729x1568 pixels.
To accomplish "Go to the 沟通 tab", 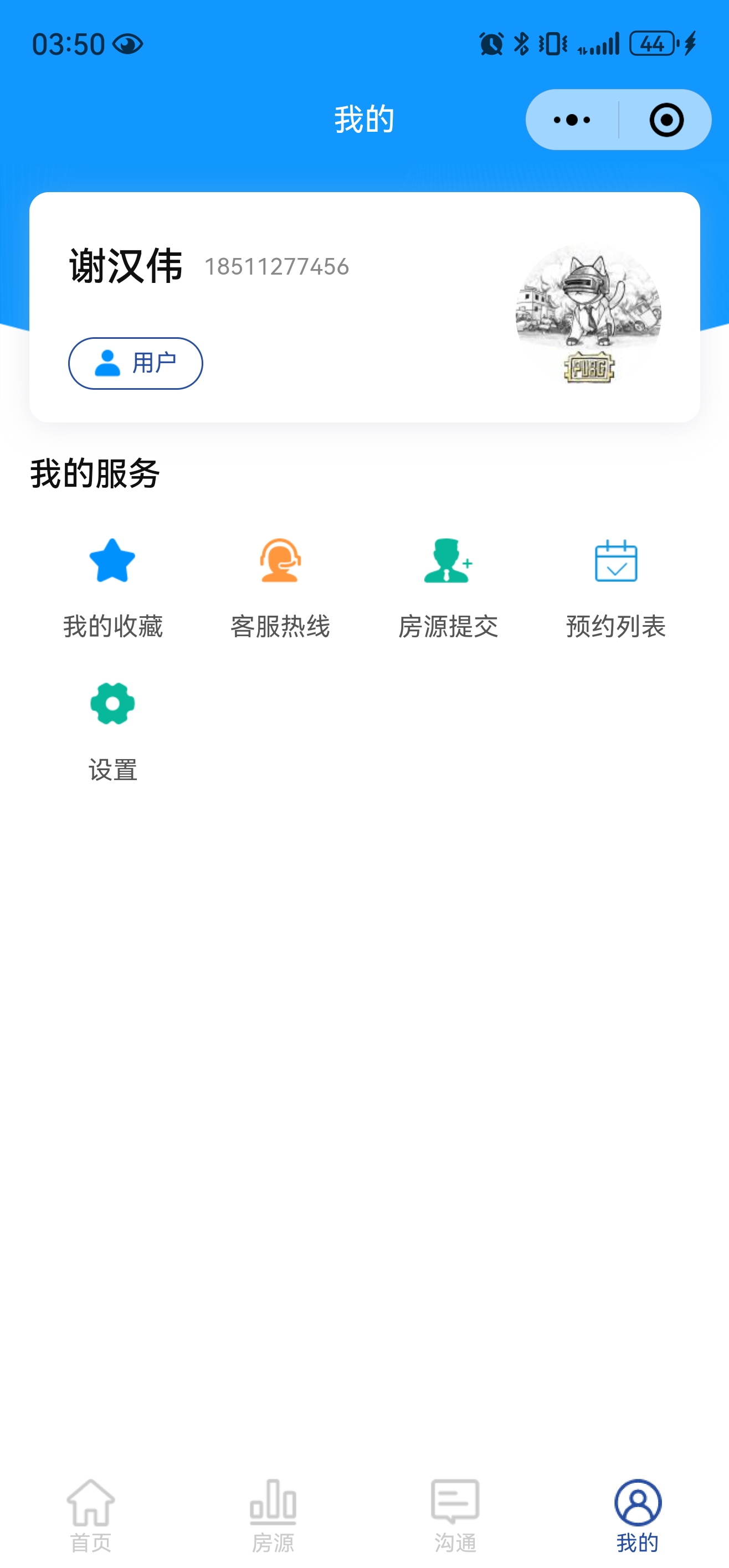I will (x=455, y=1515).
